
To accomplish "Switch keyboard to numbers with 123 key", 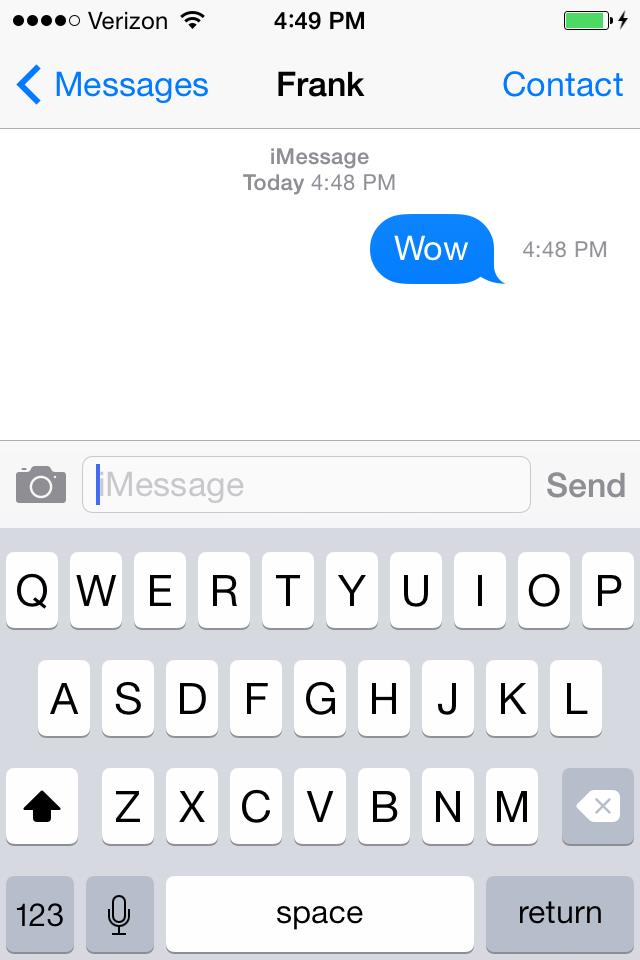I will [x=40, y=914].
